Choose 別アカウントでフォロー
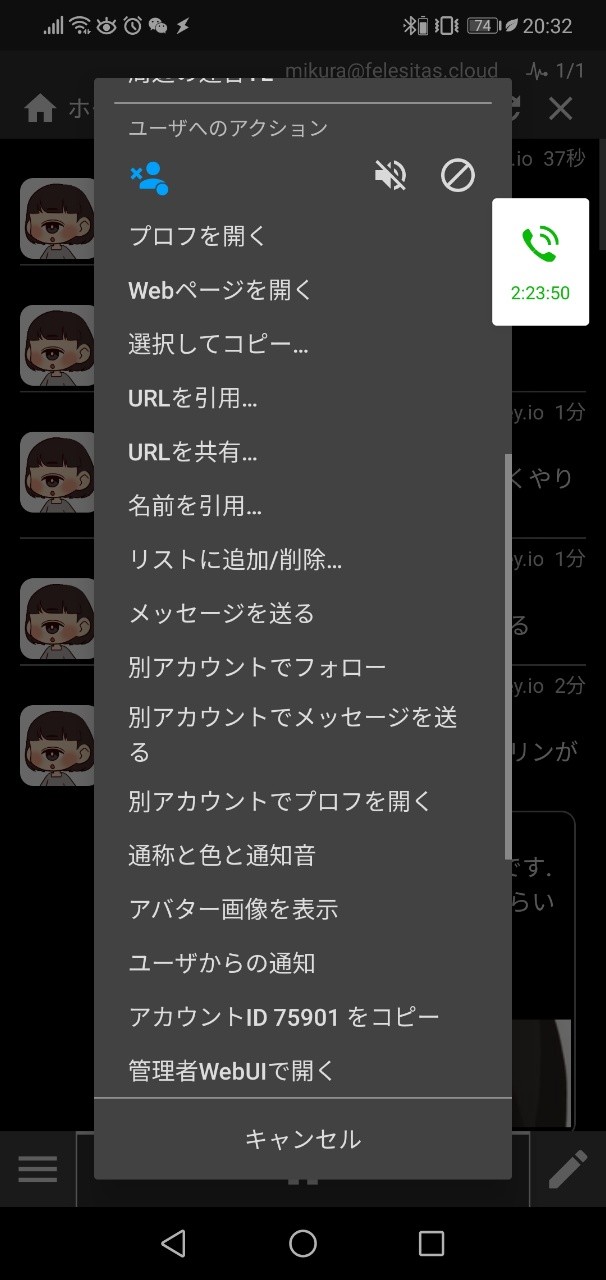Viewport: 606px width, 1280px height. 257,668
